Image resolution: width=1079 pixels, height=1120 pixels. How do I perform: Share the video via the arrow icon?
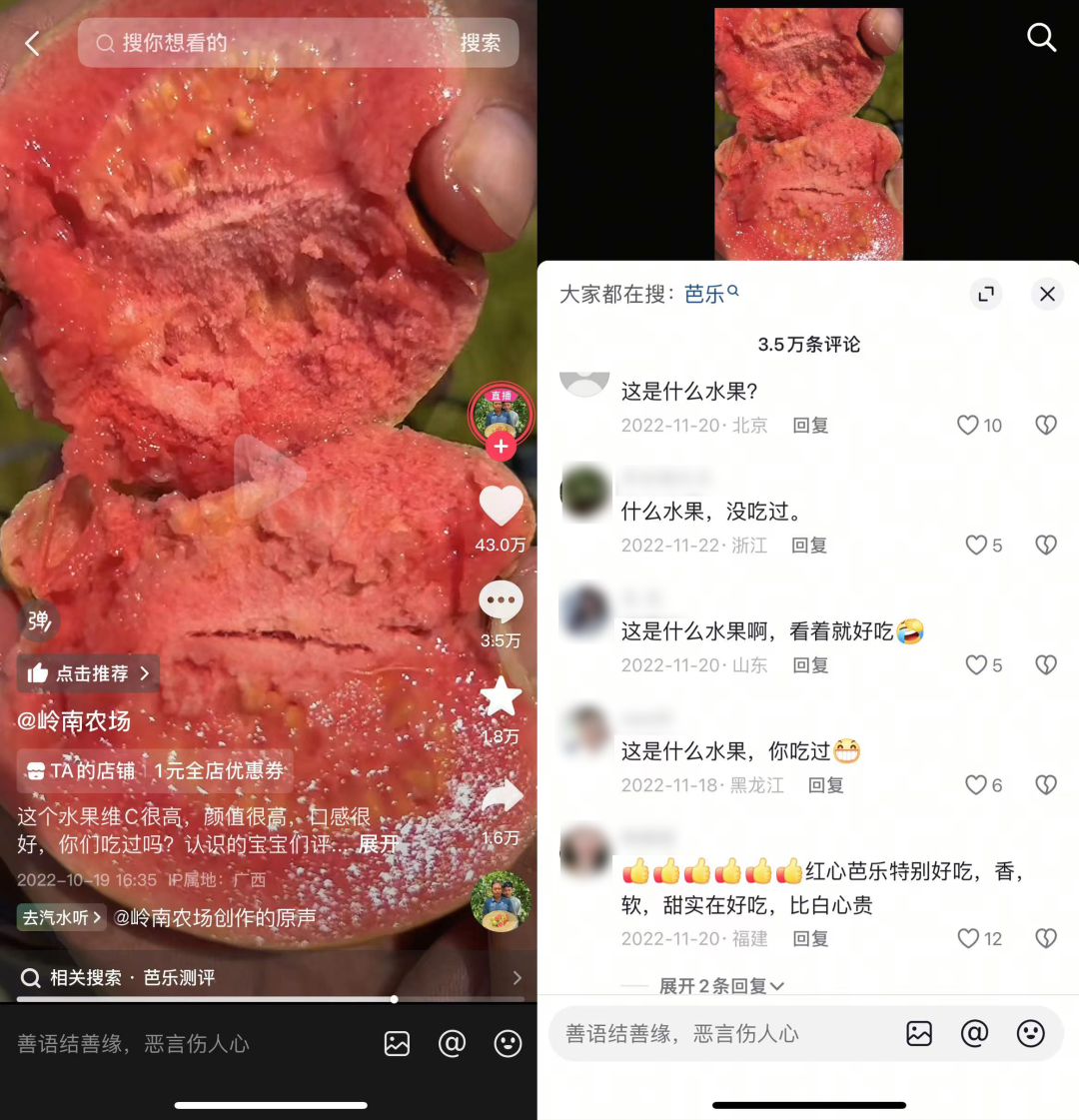pyautogui.click(x=501, y=796)
